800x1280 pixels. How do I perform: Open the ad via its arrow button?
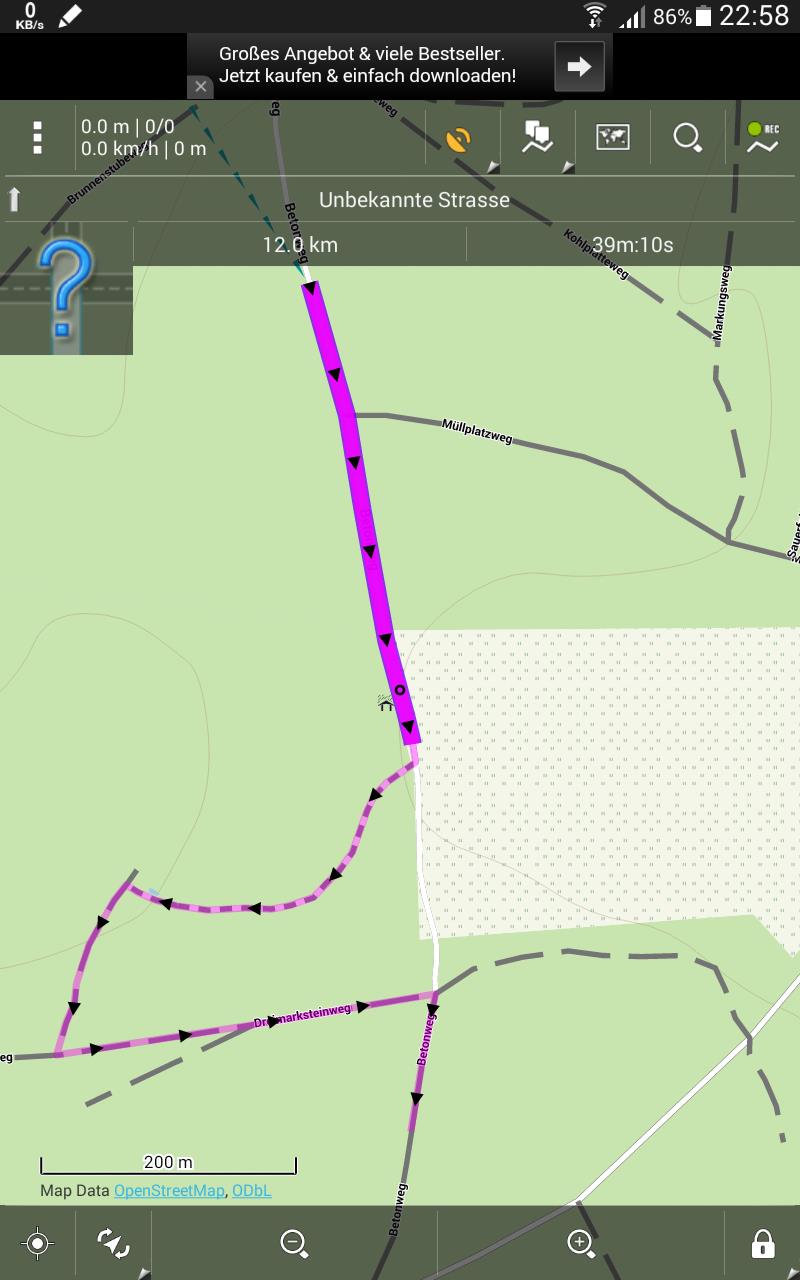click(x=578, y=66)
